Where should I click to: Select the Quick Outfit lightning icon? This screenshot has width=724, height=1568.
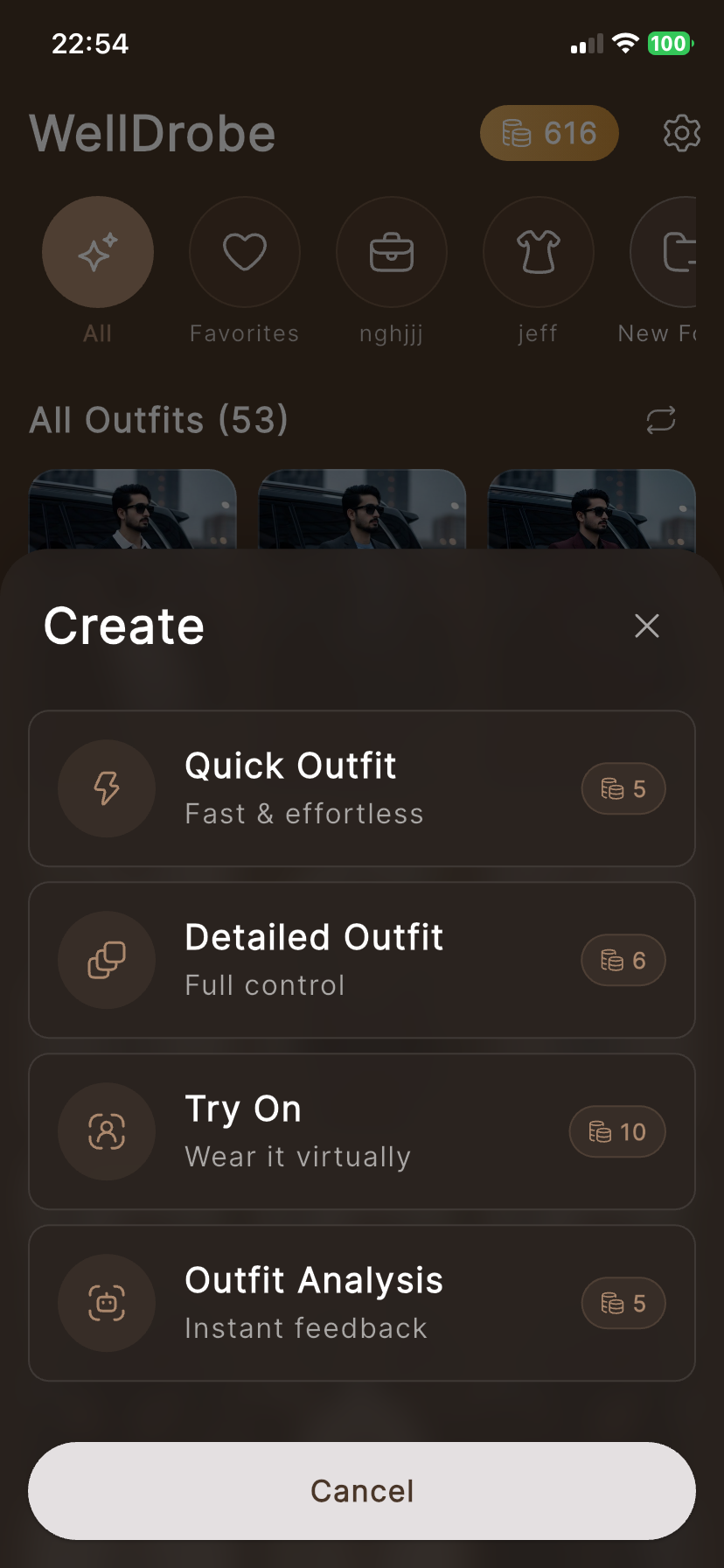[x=107, y=788]
